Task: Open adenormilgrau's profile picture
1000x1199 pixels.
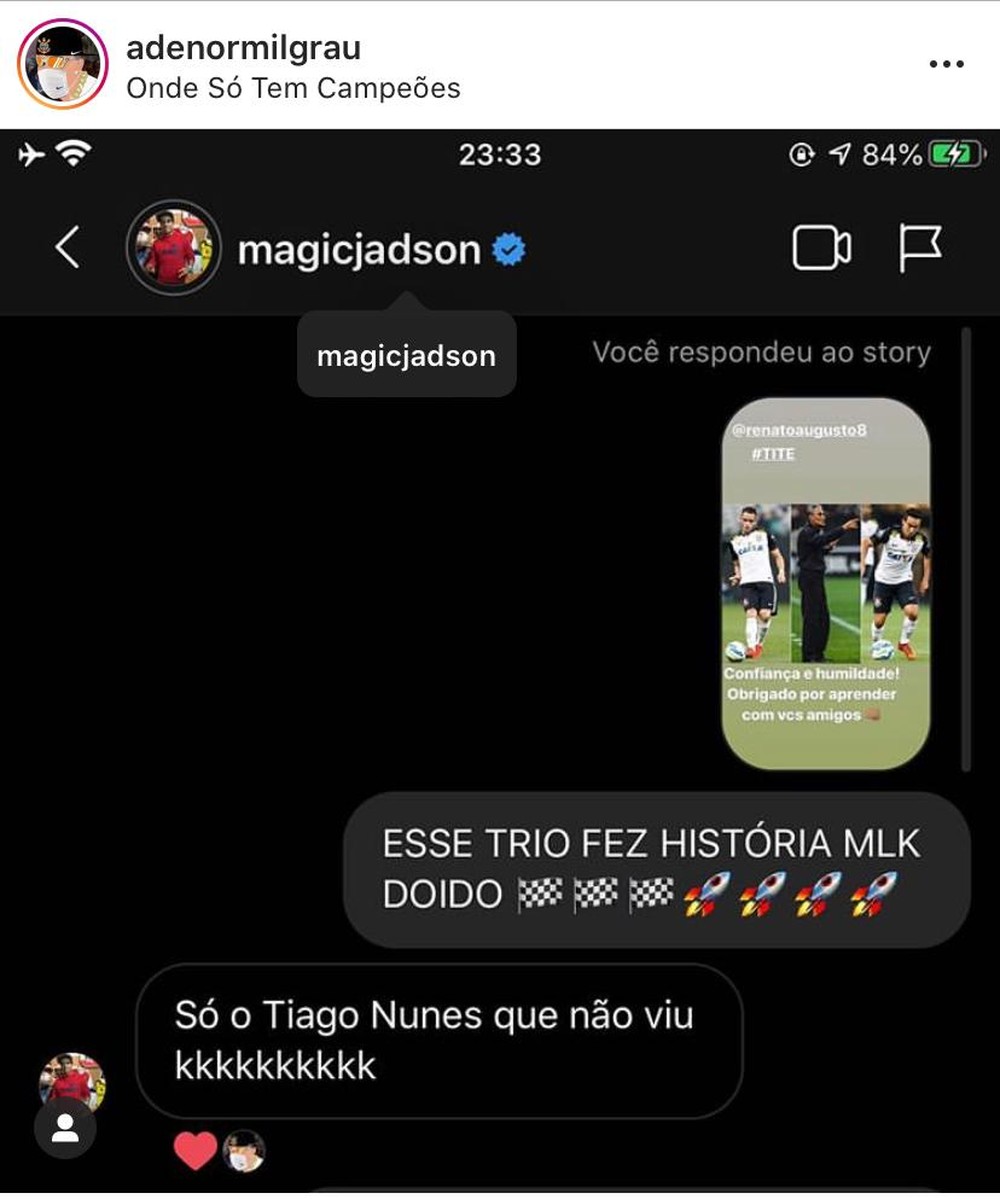Action: (x=62, y=64)
